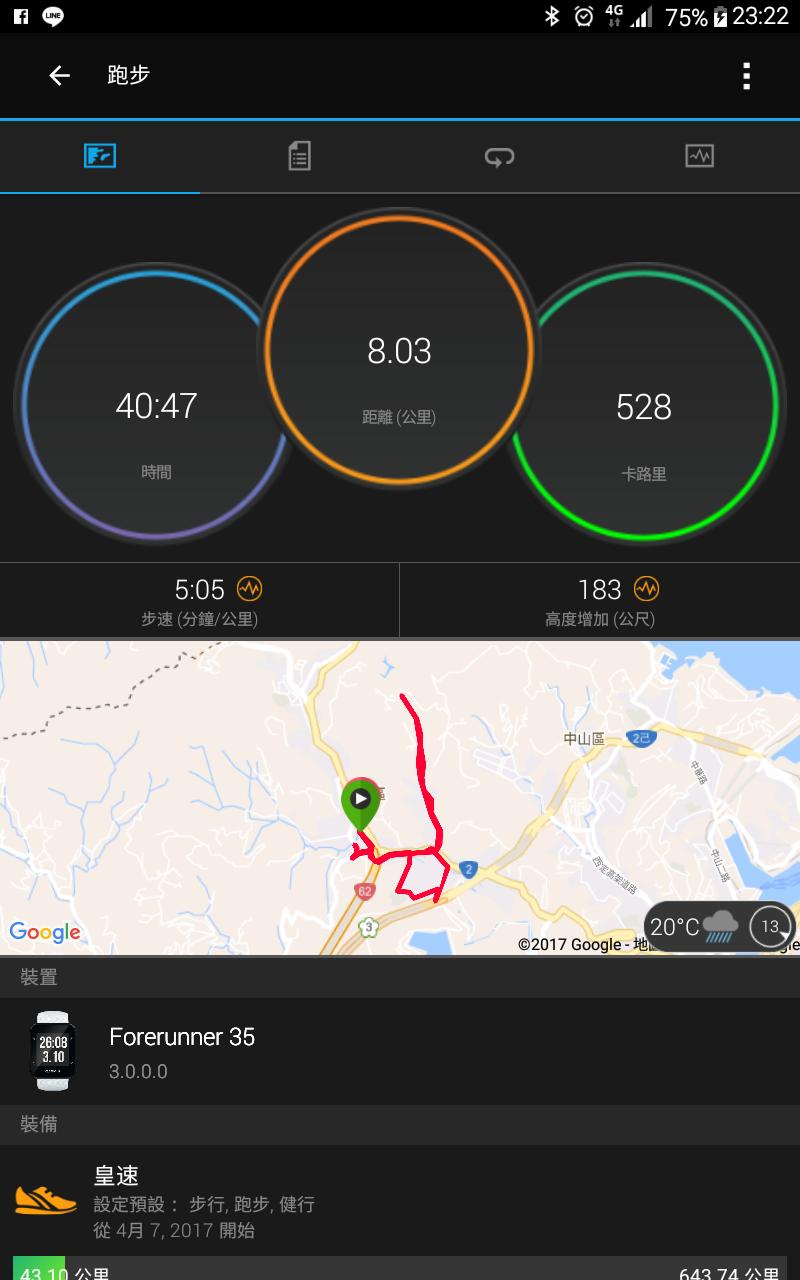Select the overview summary tab

point(100,156)
